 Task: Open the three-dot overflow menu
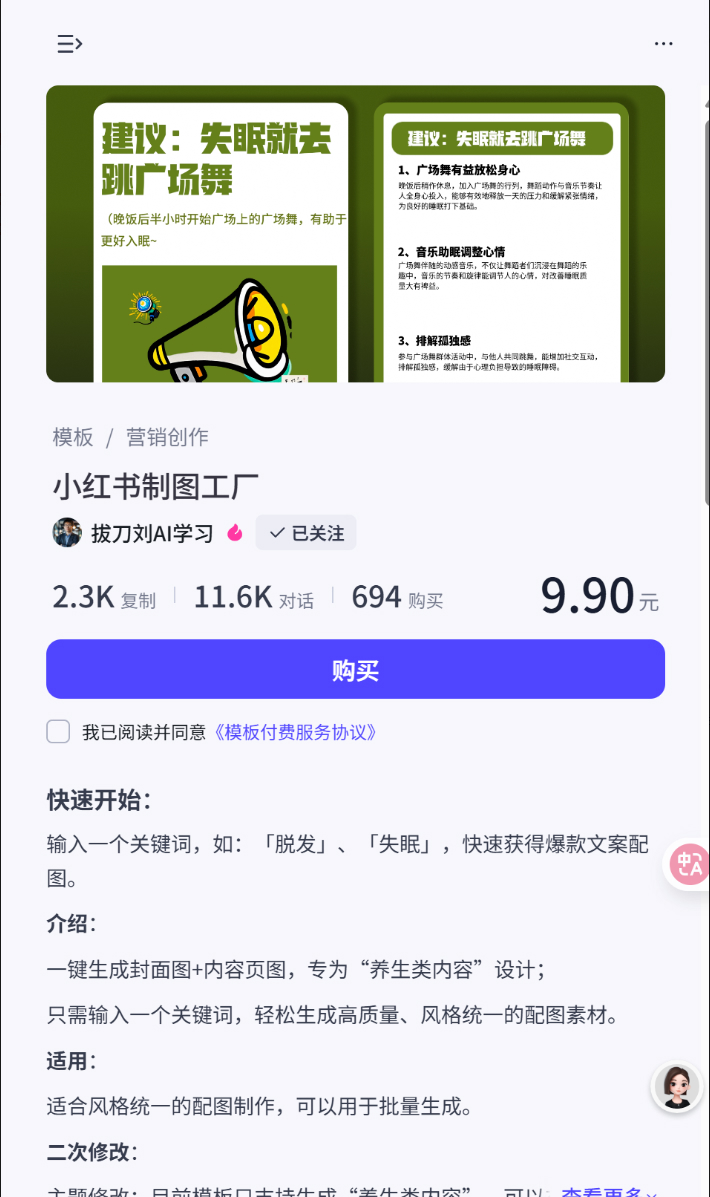pyautogui.click(x=663, y=44)
